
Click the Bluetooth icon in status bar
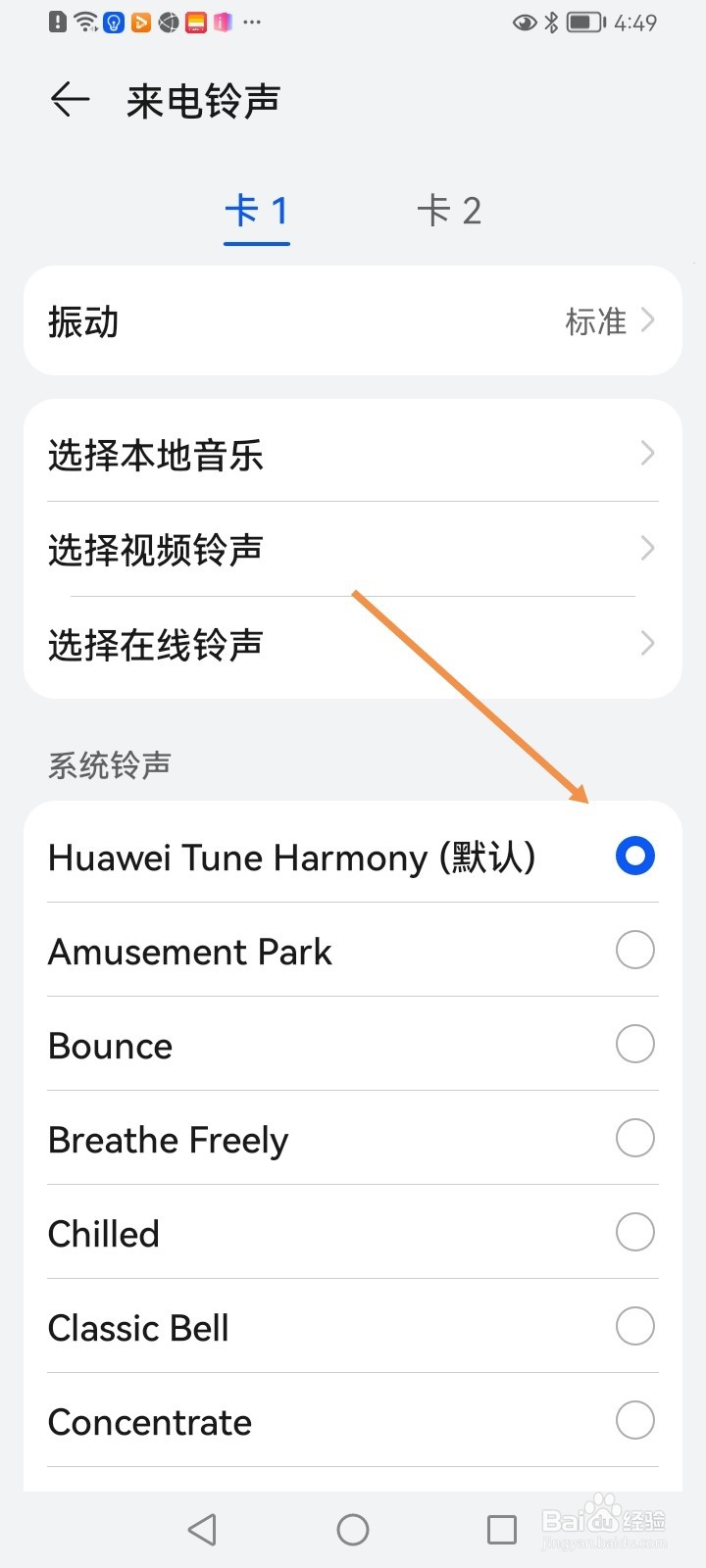(x=551, y=21)
